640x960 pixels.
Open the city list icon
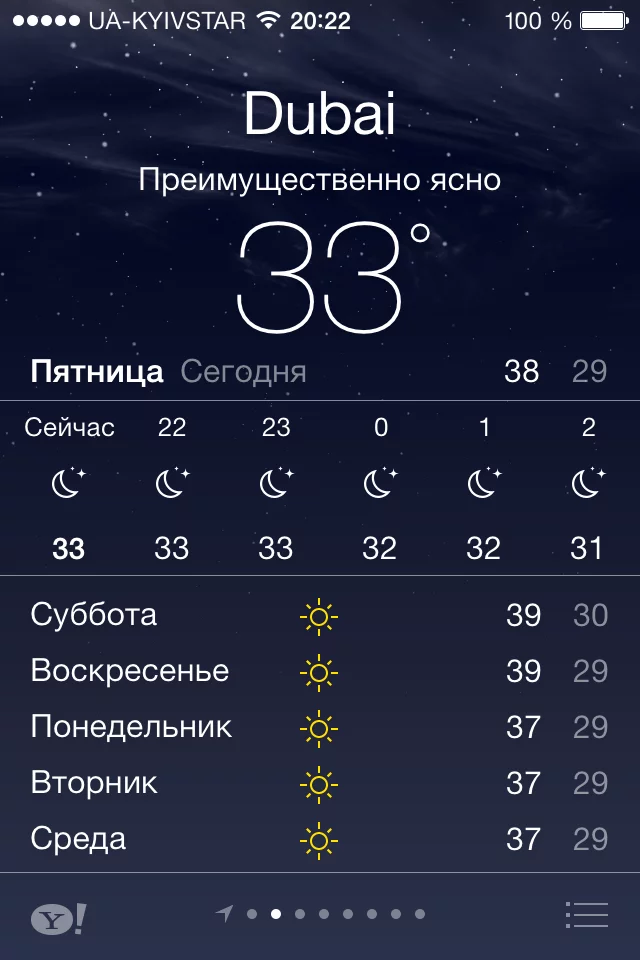[x=587, y=915]
